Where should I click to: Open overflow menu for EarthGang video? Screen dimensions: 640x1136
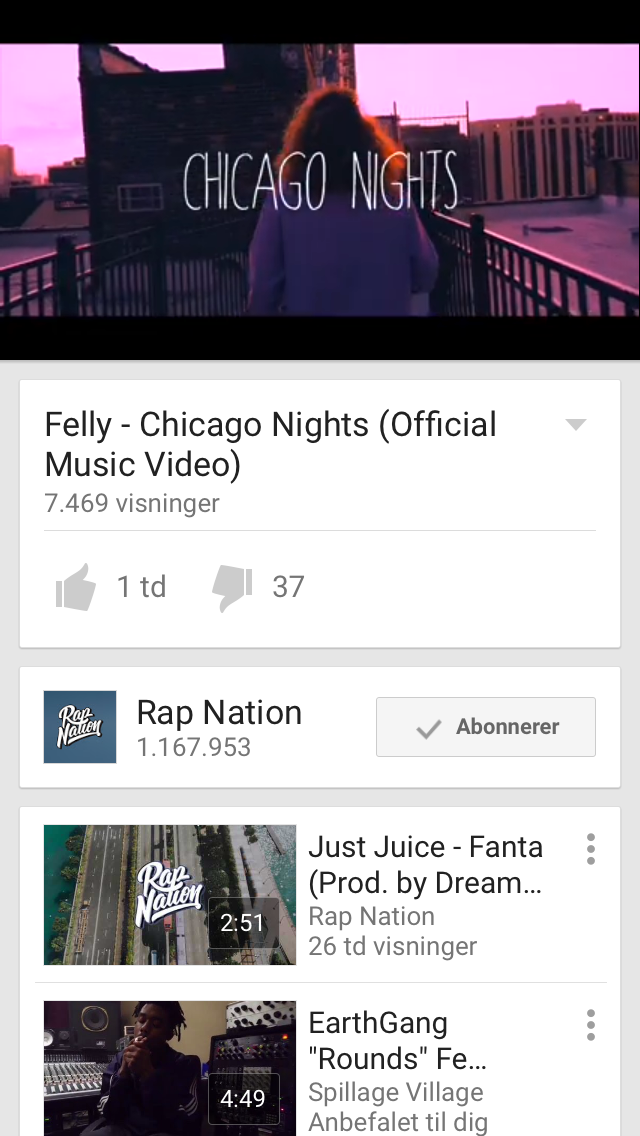(591, 1025)
